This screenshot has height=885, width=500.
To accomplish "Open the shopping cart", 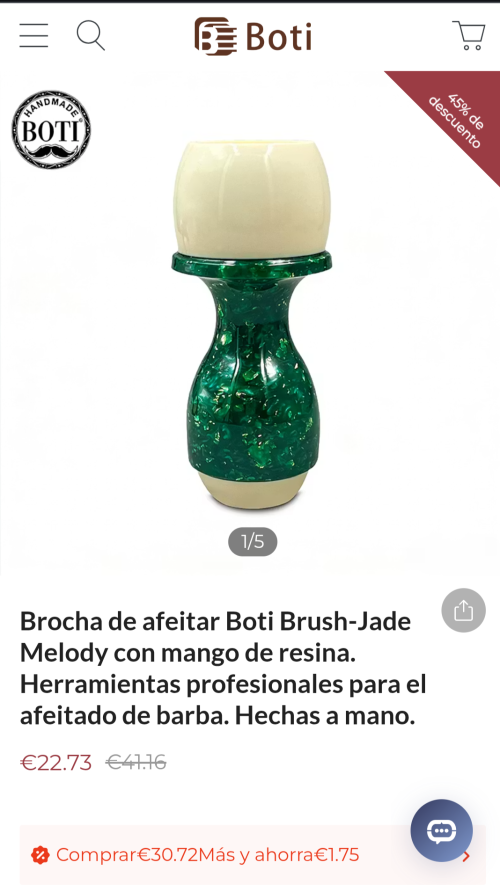I will (469, 36).
